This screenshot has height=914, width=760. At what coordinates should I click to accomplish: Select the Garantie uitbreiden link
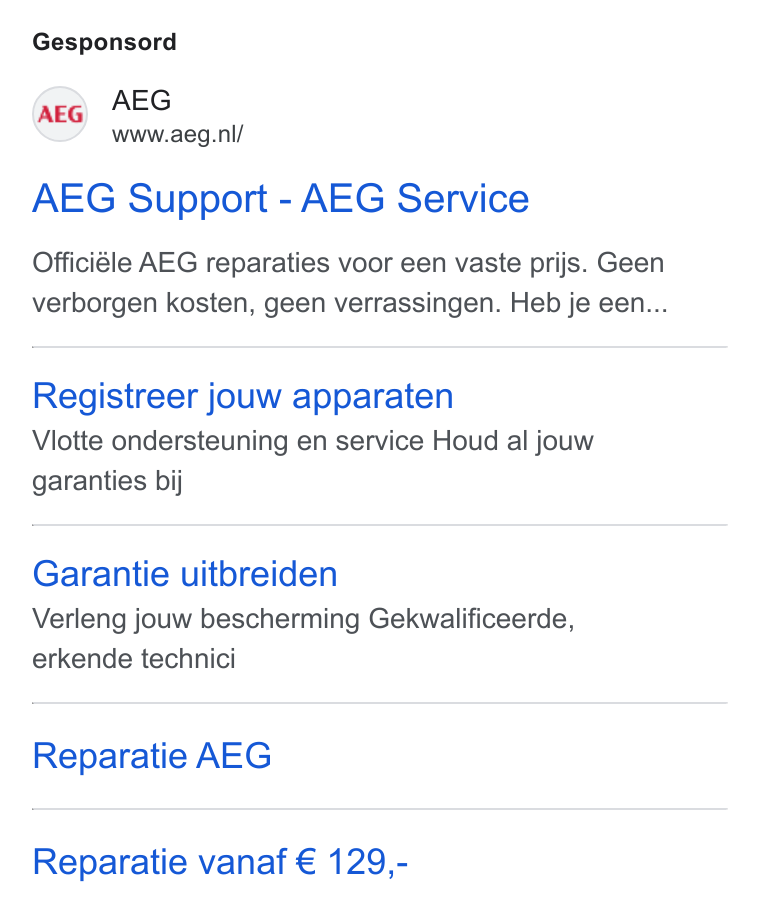pyautogui.click(x=185, y=574)
